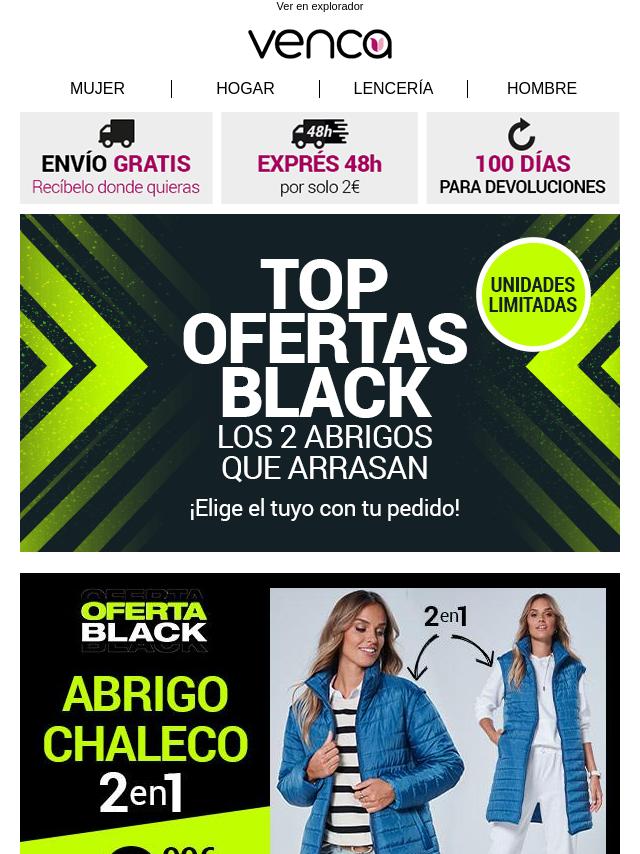
Task: Open the MUJER category
Action: coord(97,89)
